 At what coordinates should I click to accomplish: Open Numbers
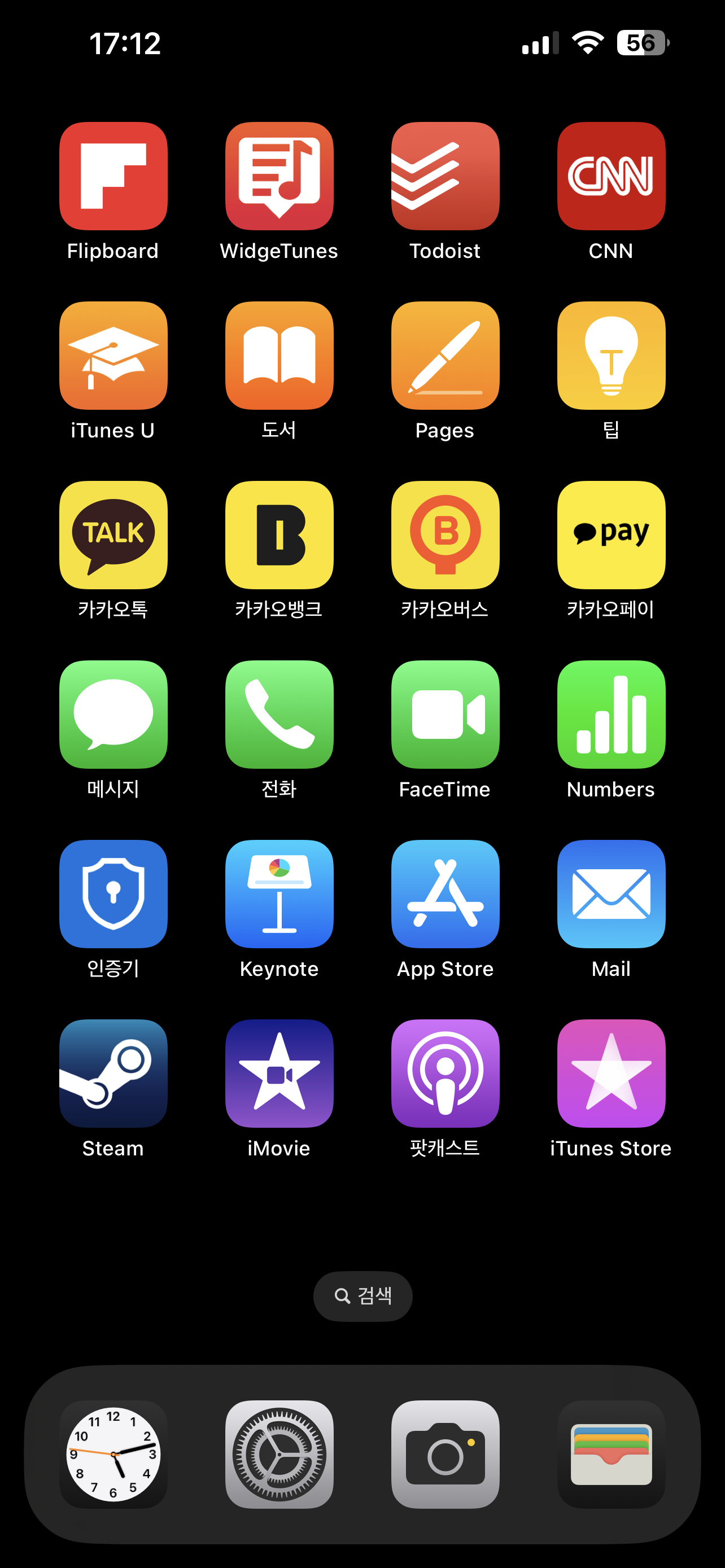point(611,715)
